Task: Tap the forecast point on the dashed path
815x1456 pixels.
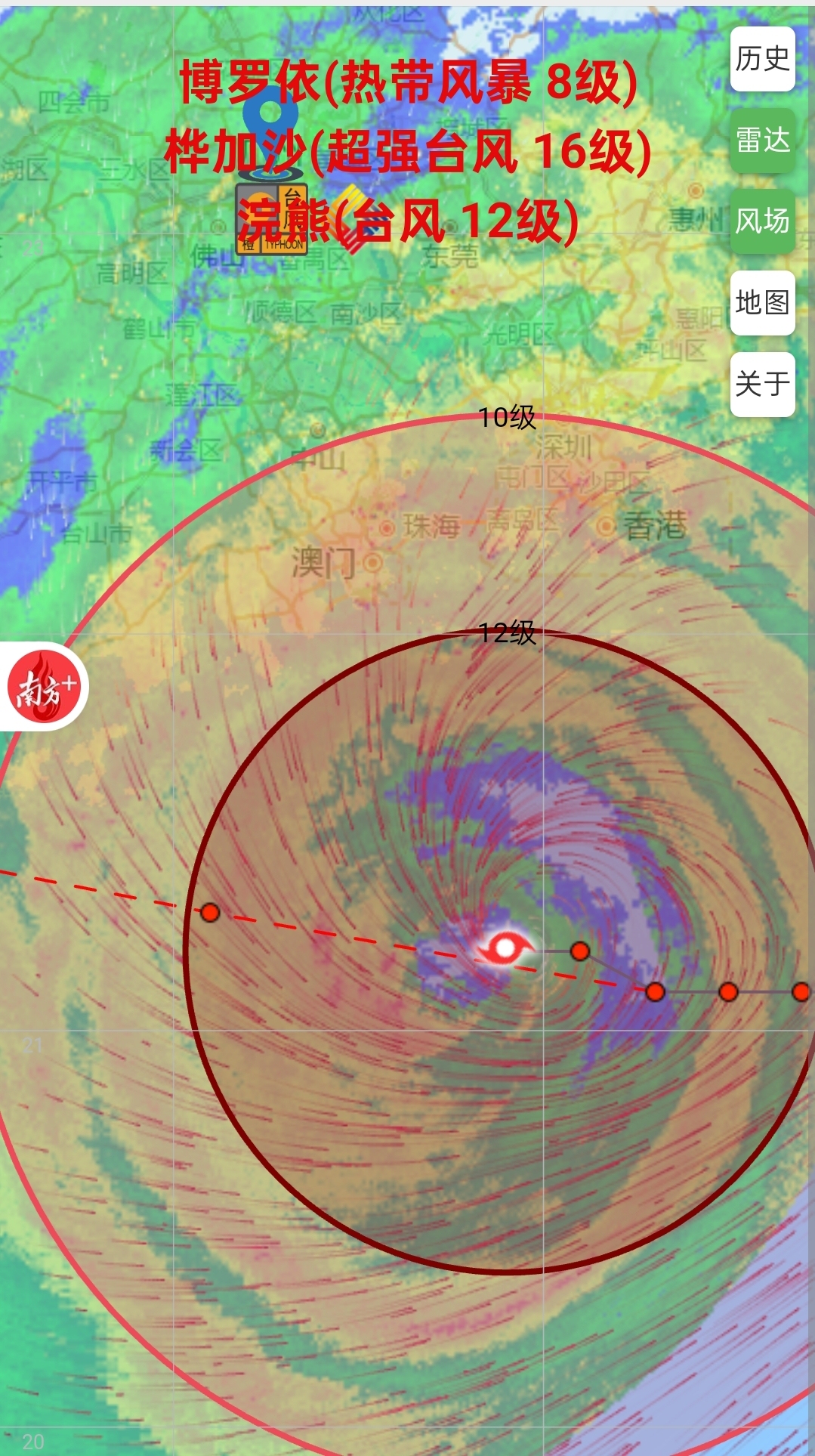Action: pos(210,912)
